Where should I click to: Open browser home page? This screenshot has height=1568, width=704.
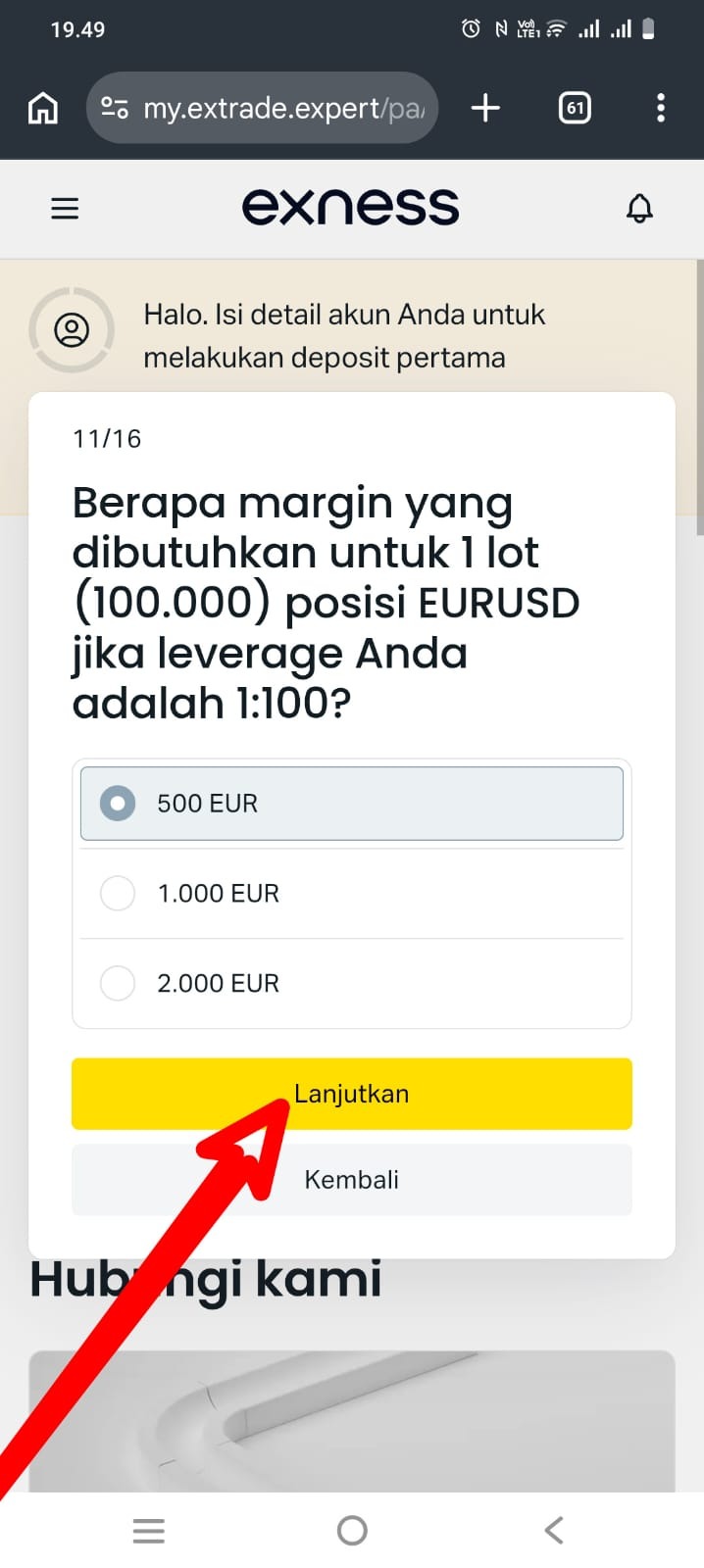(x=42, y=108)
